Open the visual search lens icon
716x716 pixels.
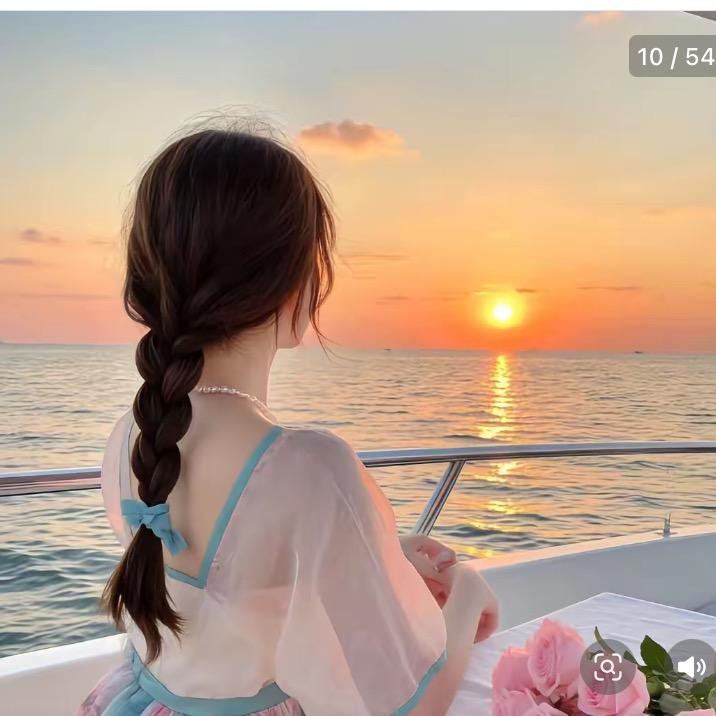click(x=608, y=666)
